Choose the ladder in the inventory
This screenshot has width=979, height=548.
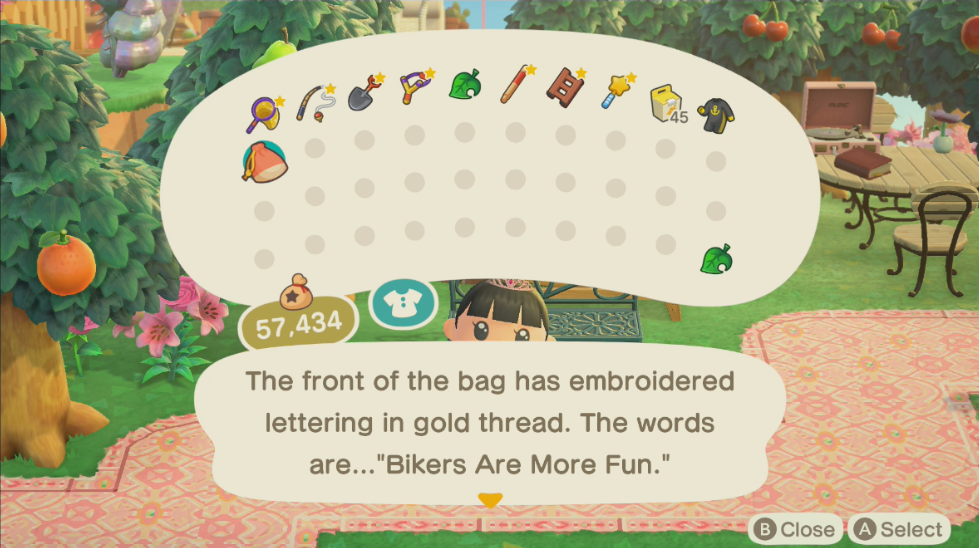(565, 88)
